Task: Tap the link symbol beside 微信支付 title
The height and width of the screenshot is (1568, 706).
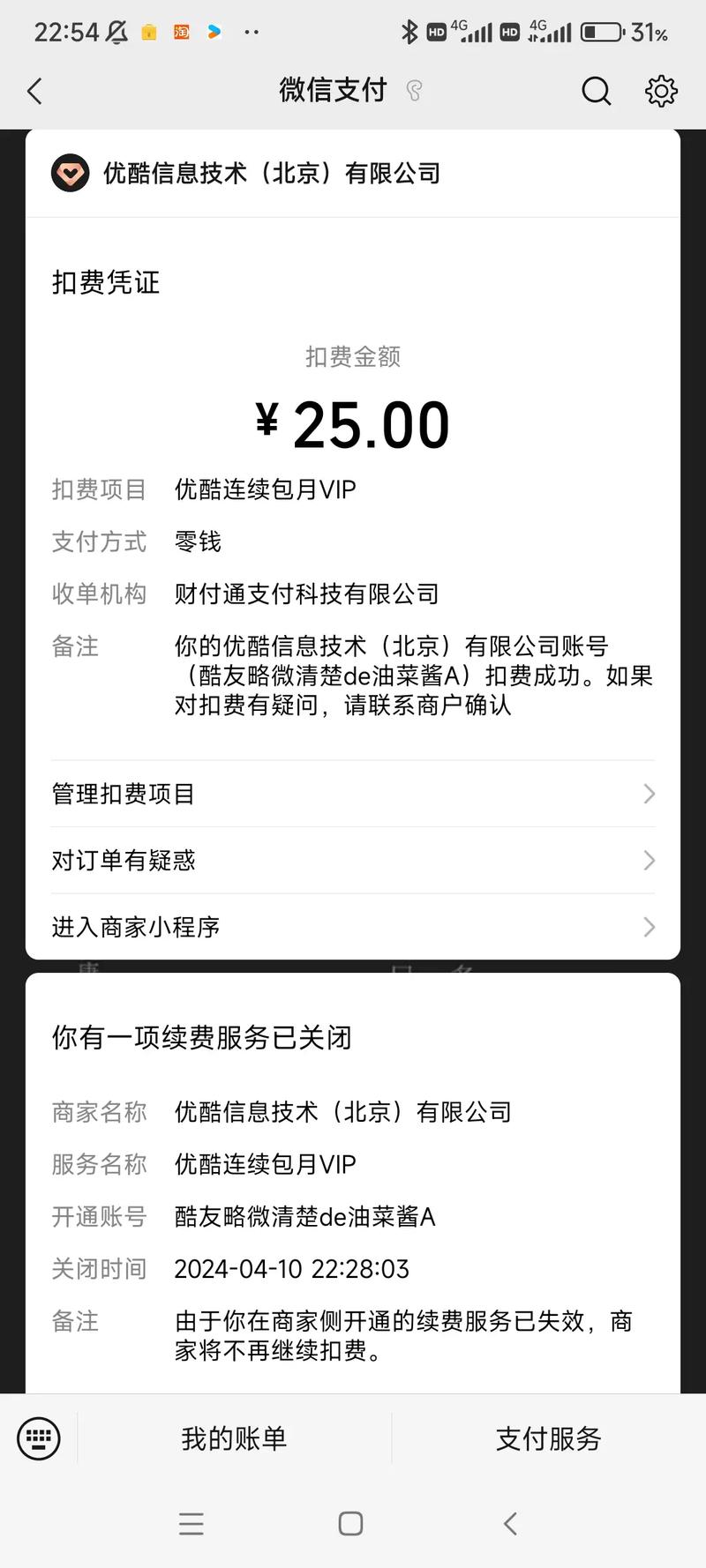Action: pyautogui.click(x=412, y=91)
